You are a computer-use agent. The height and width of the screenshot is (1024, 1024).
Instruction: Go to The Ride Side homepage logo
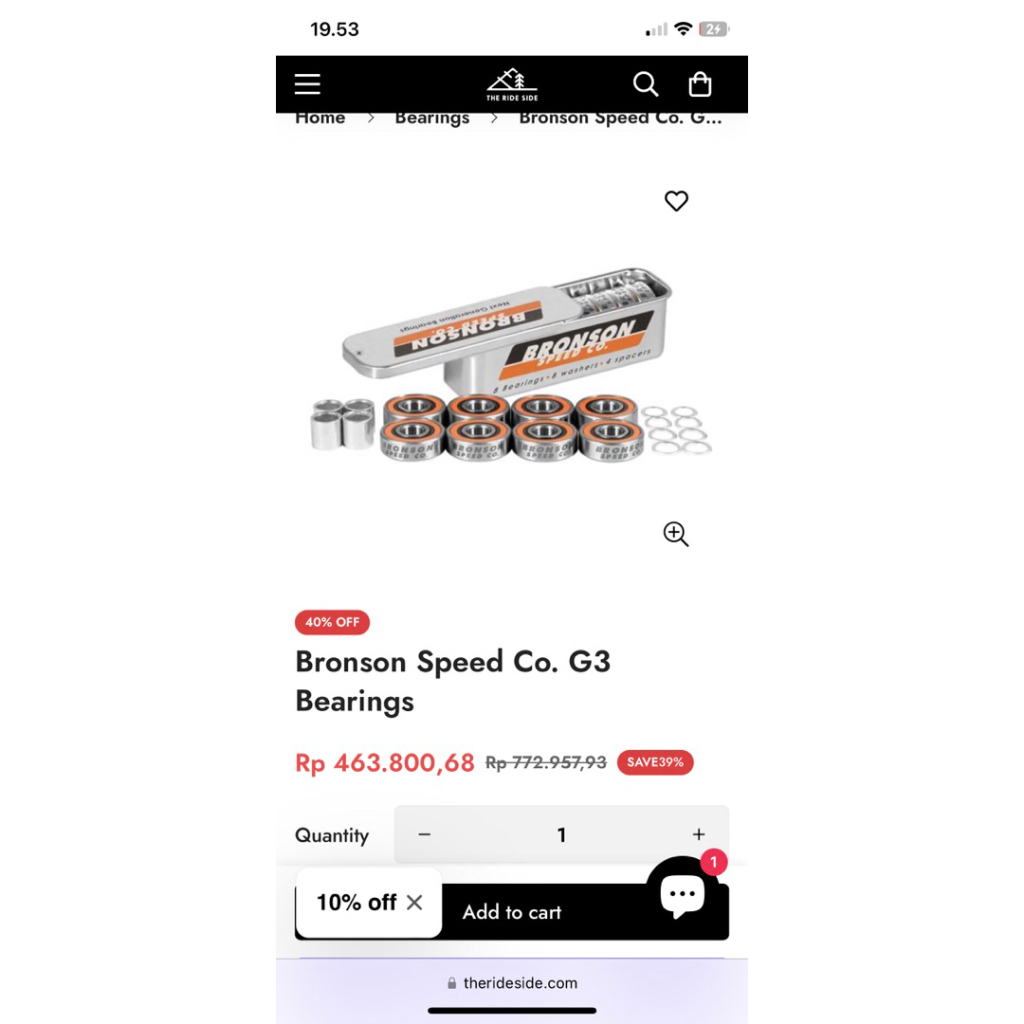[x=512, y=84]
